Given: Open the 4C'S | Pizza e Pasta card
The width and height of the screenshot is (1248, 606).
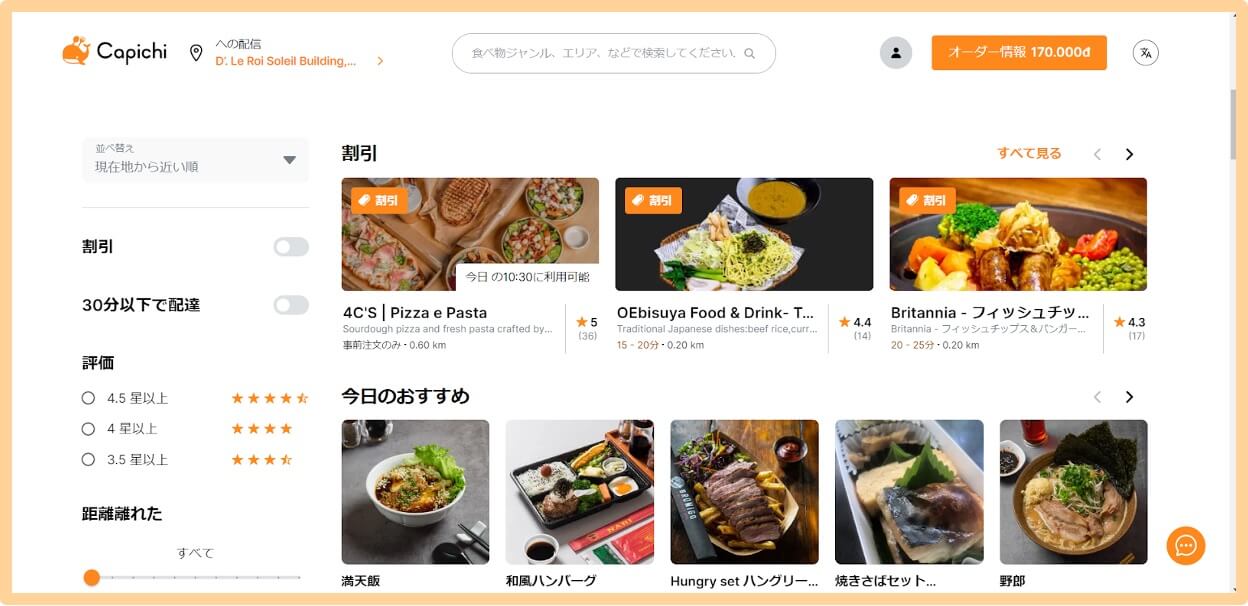Looking at the screenshot, I should coord(470,265).
